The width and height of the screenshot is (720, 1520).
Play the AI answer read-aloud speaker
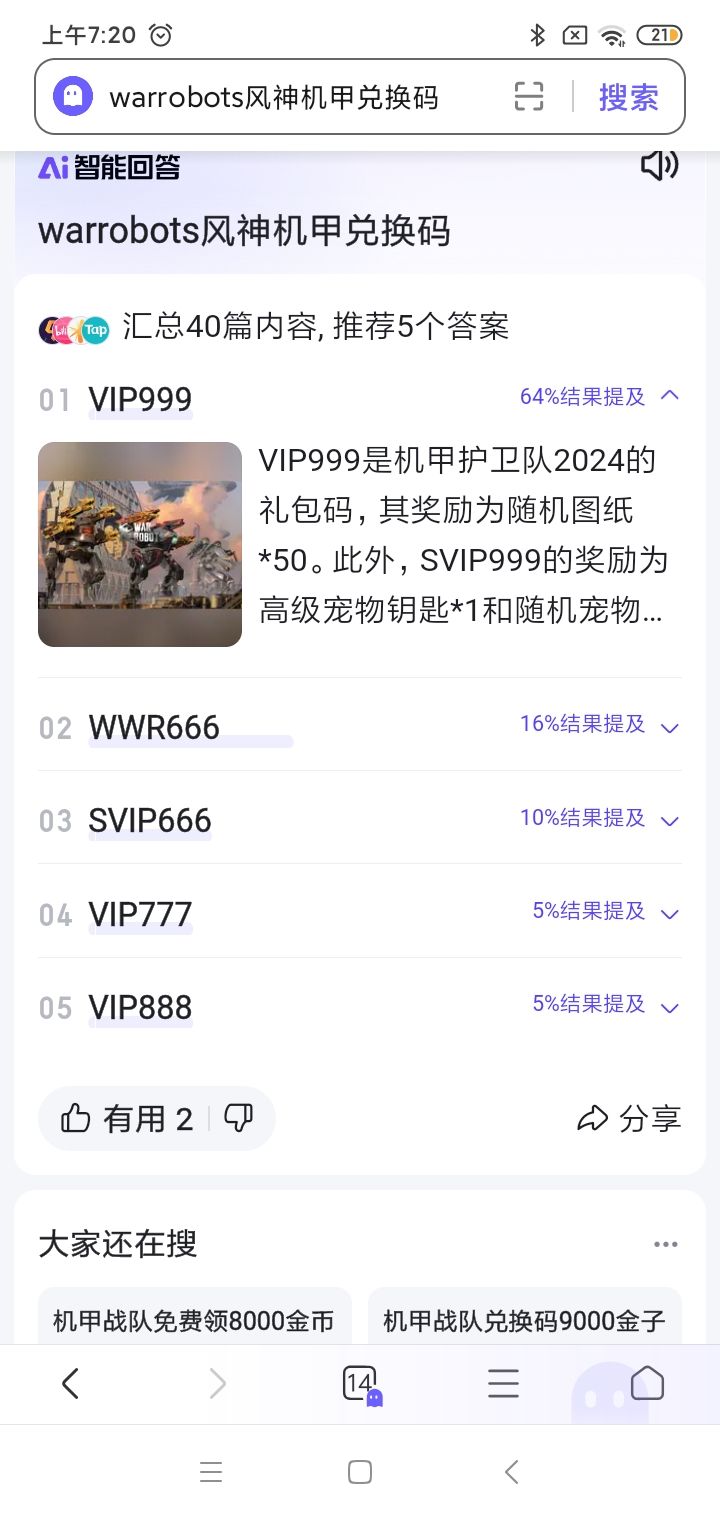[659, 166]
